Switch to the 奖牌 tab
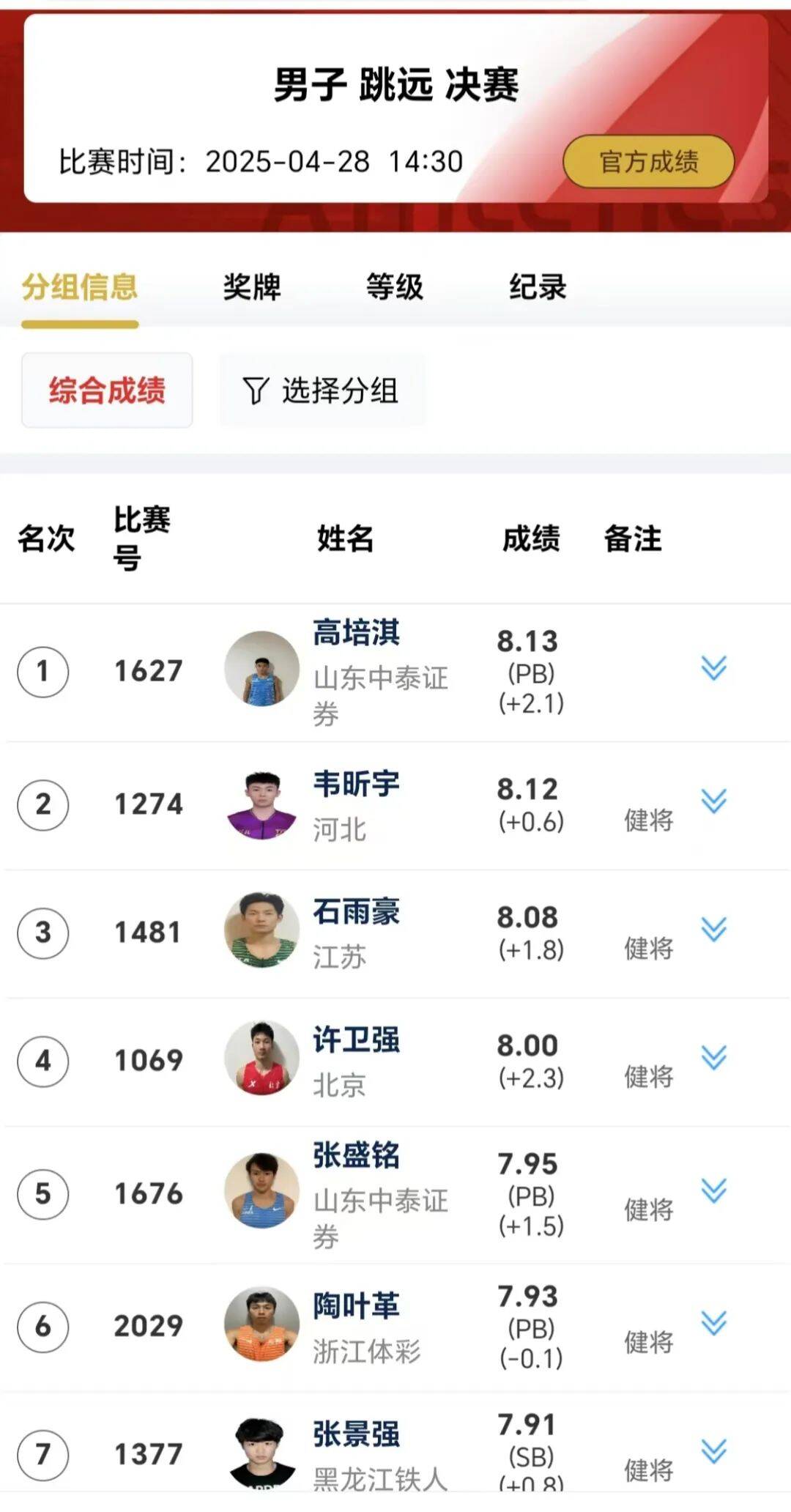 [x=252, y=286]
